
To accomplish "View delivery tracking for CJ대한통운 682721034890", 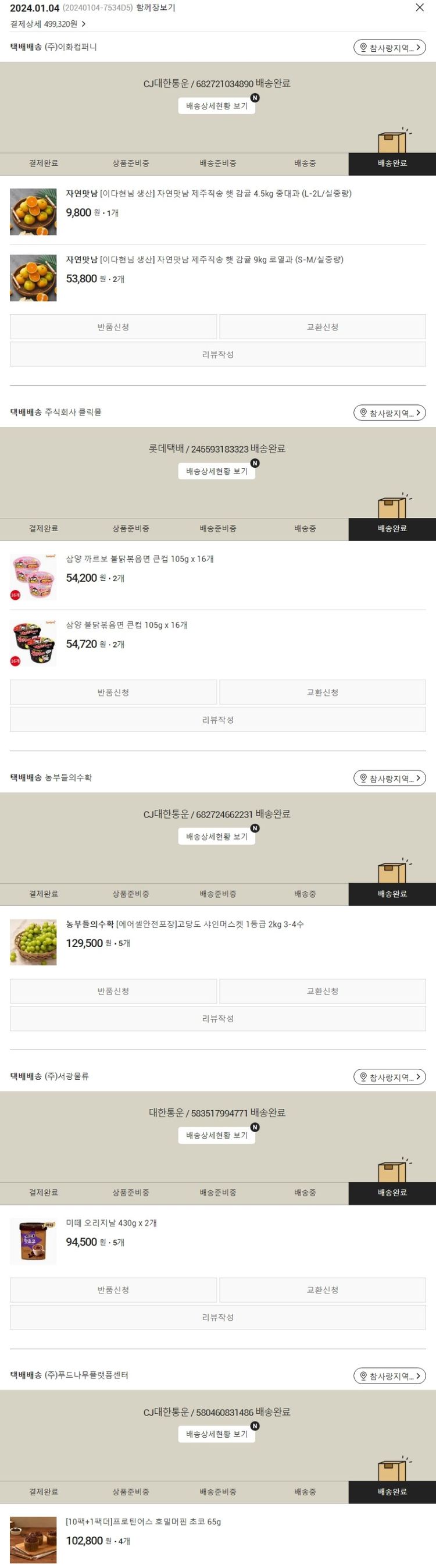I will tap(216, 106).
